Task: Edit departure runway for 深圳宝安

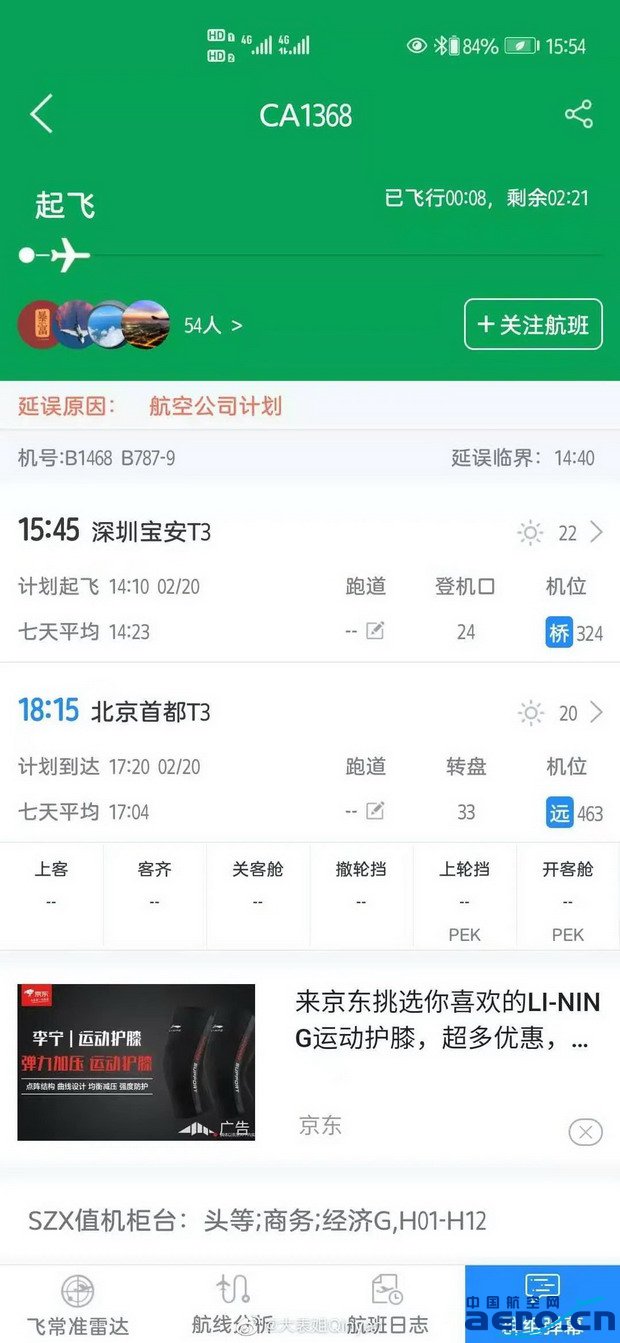Action: click(375, 631)
